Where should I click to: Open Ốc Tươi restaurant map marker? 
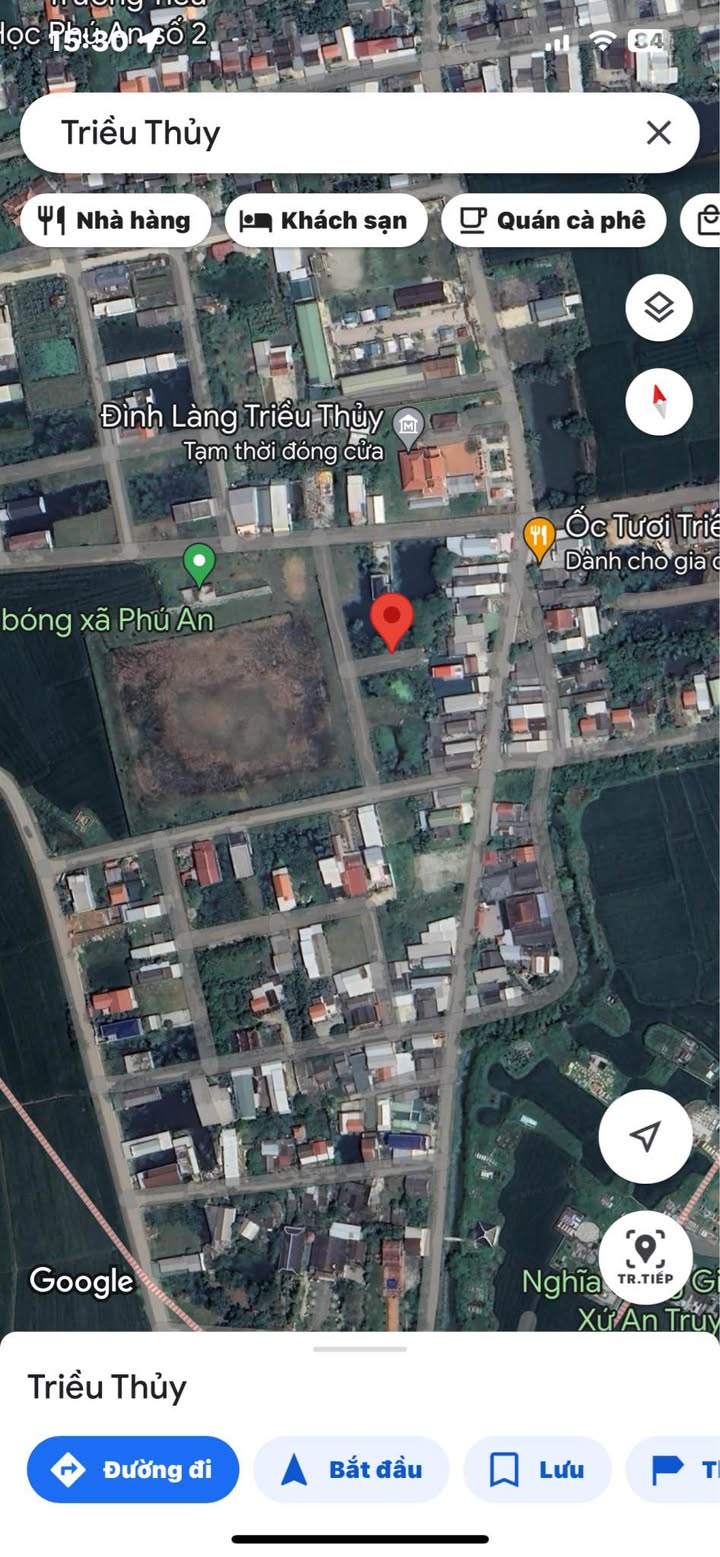[x=540, y=538]
